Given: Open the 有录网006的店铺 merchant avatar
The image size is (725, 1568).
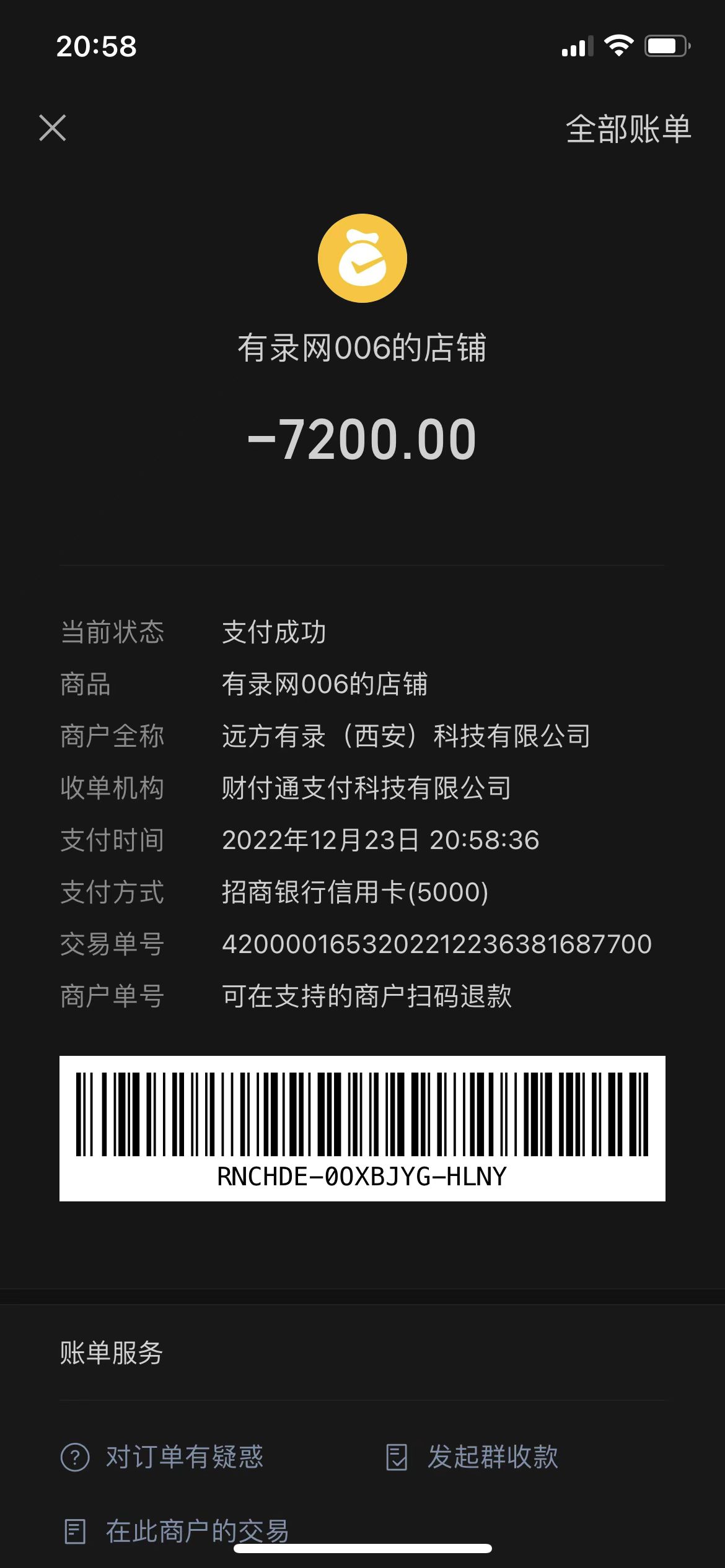Looking at the screenshot, I should 362,258.
